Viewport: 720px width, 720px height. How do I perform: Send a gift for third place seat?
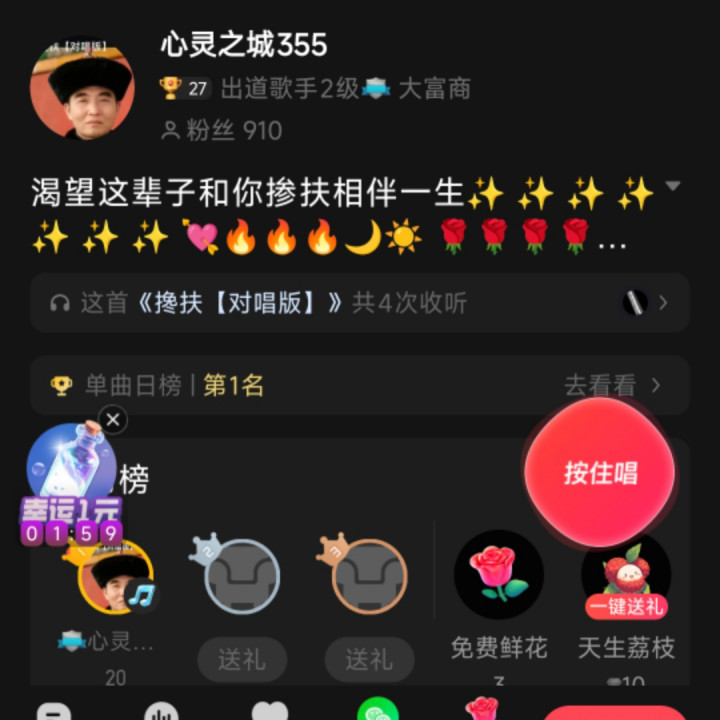(x=369, y=659)
